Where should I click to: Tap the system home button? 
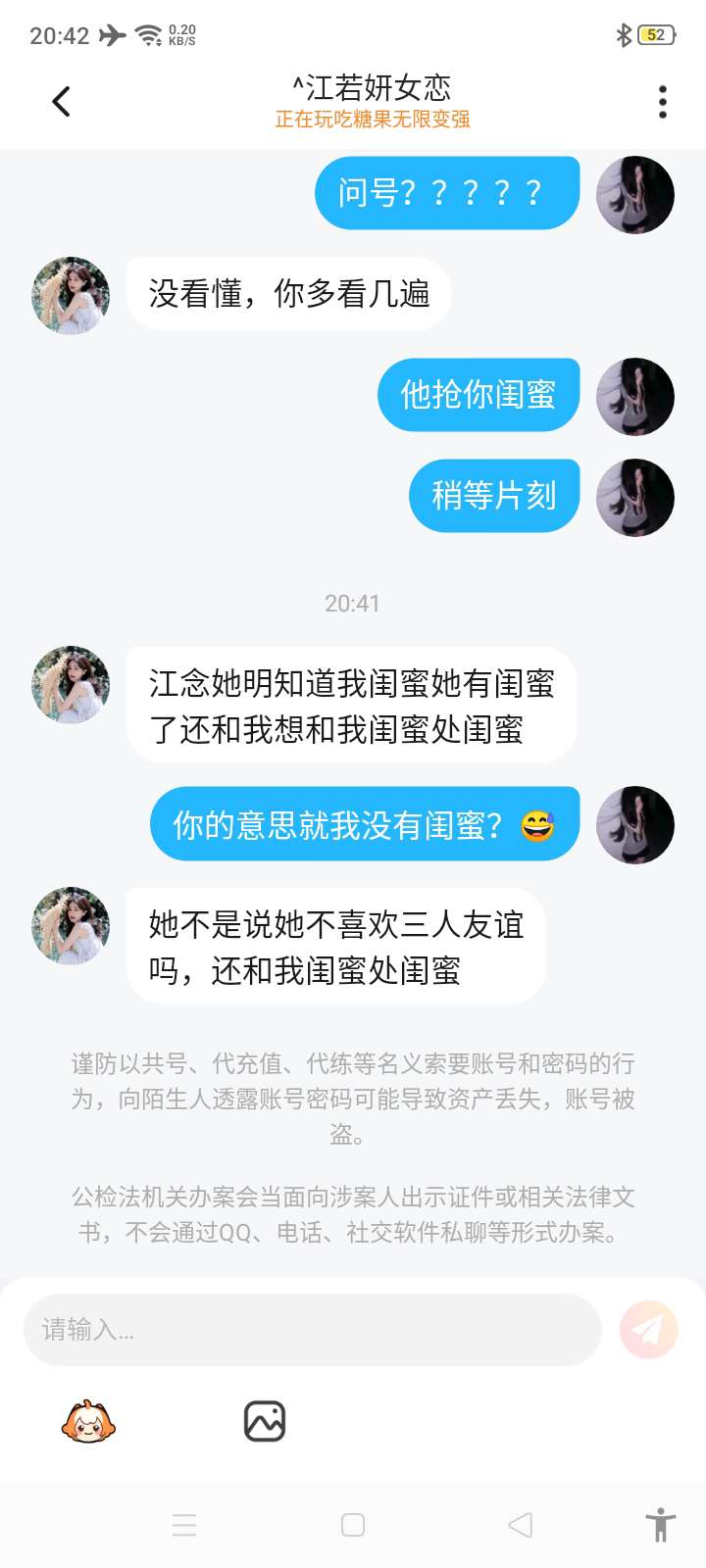point(353,1525)
